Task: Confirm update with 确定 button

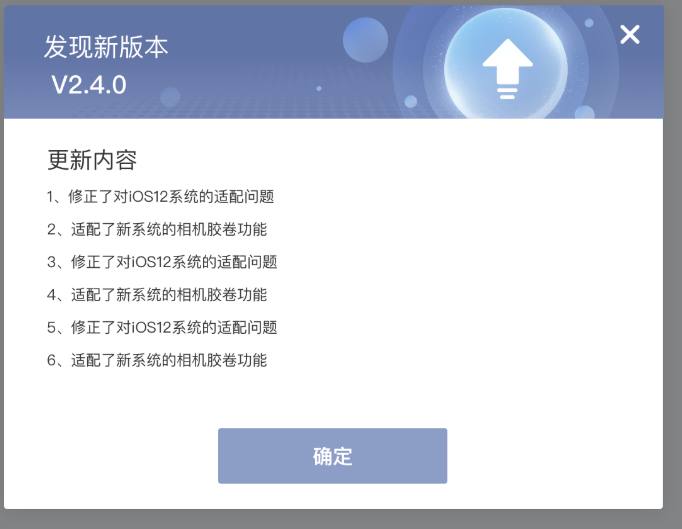Action: (x=332, y=456)
